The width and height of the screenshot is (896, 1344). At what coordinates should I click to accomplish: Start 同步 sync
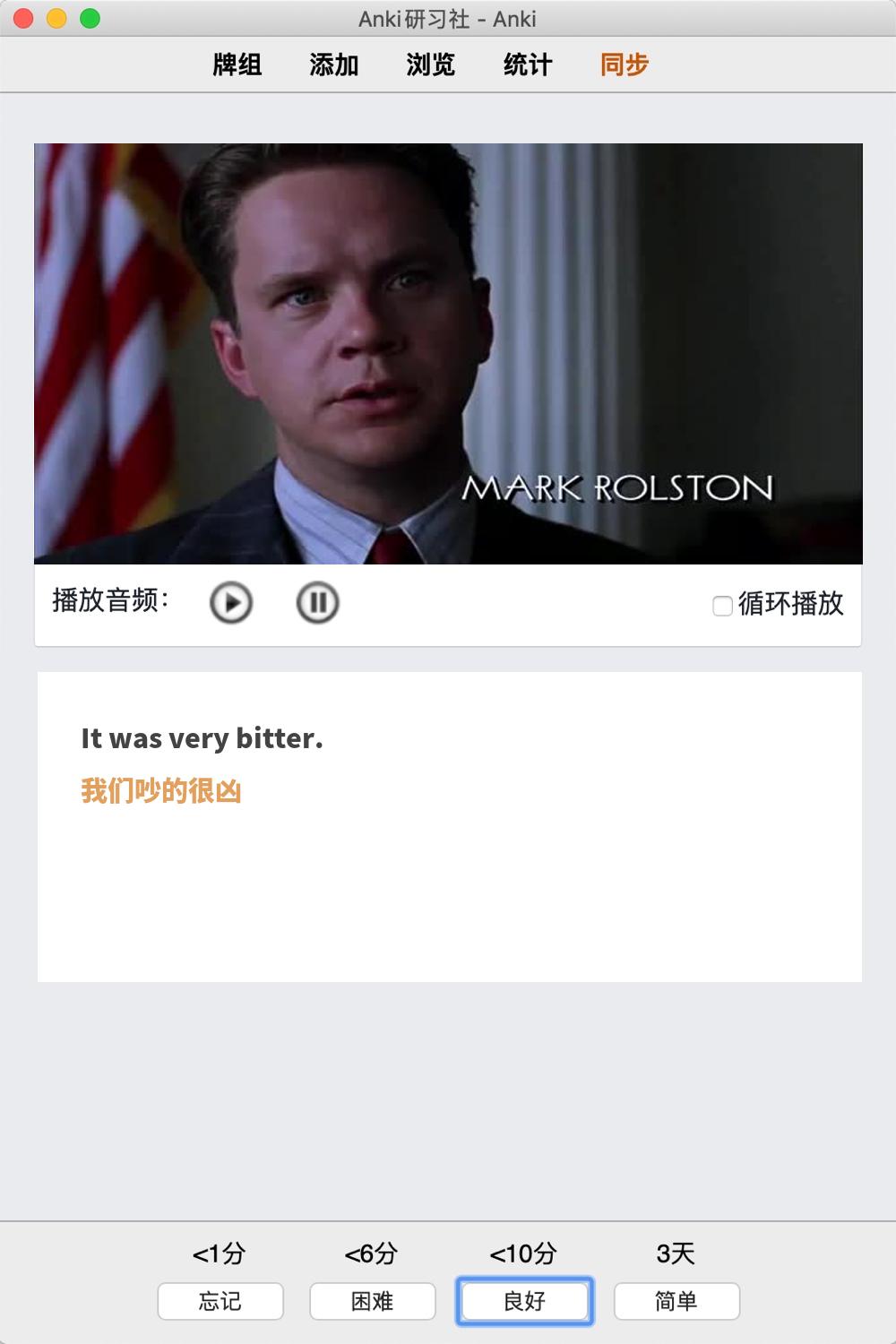tap(625, 65)
